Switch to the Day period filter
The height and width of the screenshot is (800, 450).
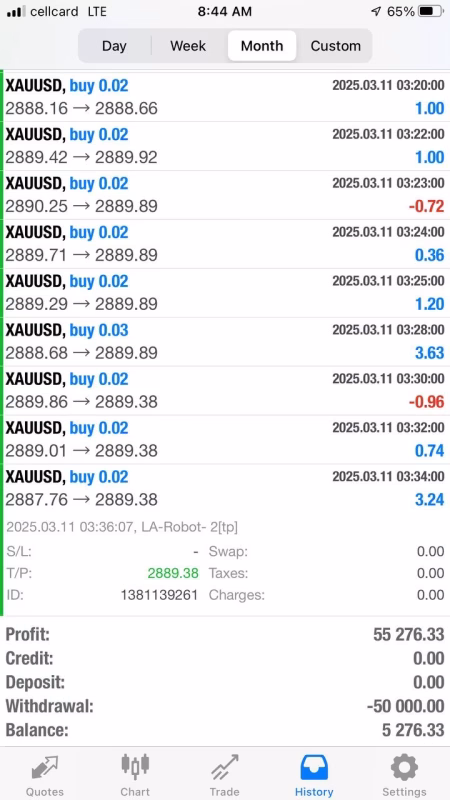114,46
